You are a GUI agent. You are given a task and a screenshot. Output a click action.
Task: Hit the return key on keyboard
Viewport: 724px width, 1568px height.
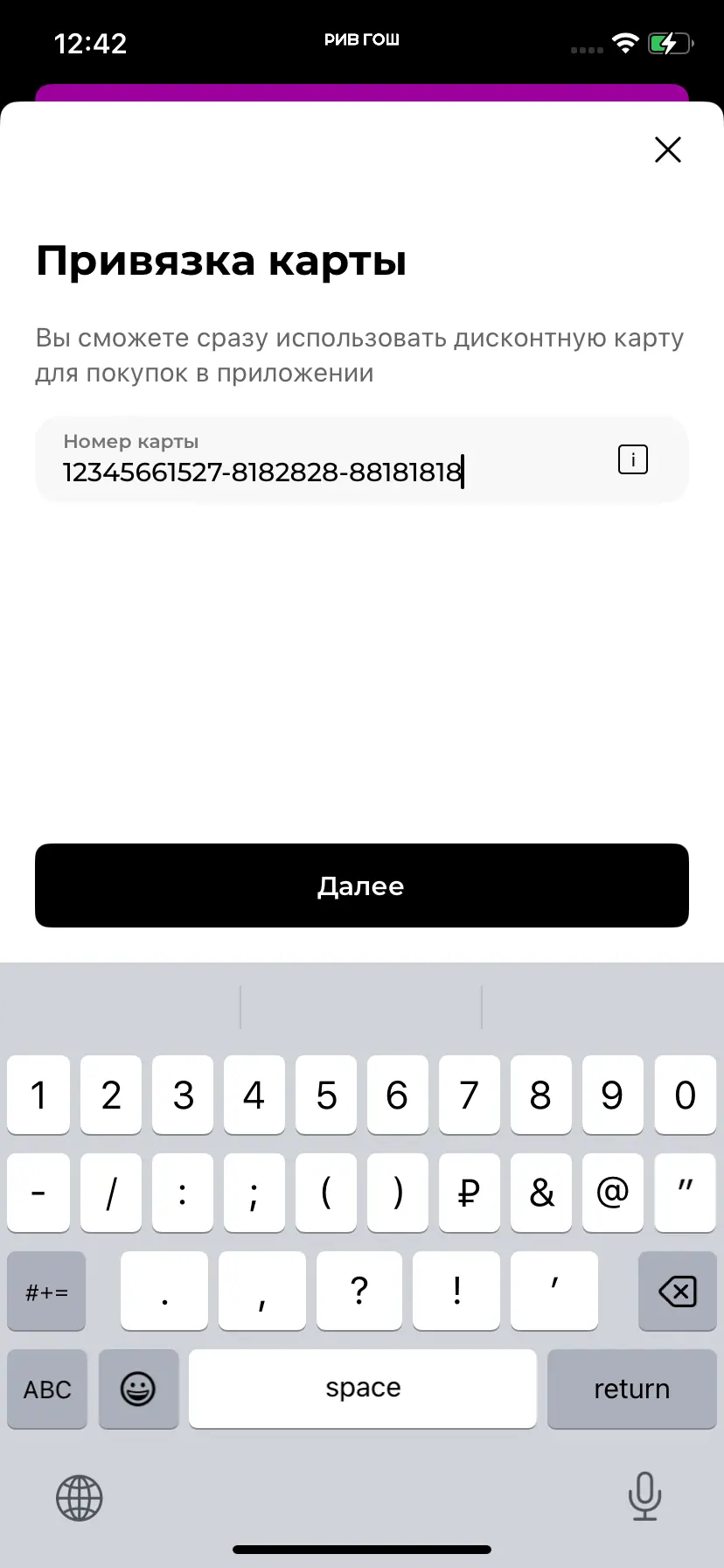[631, 1389]
